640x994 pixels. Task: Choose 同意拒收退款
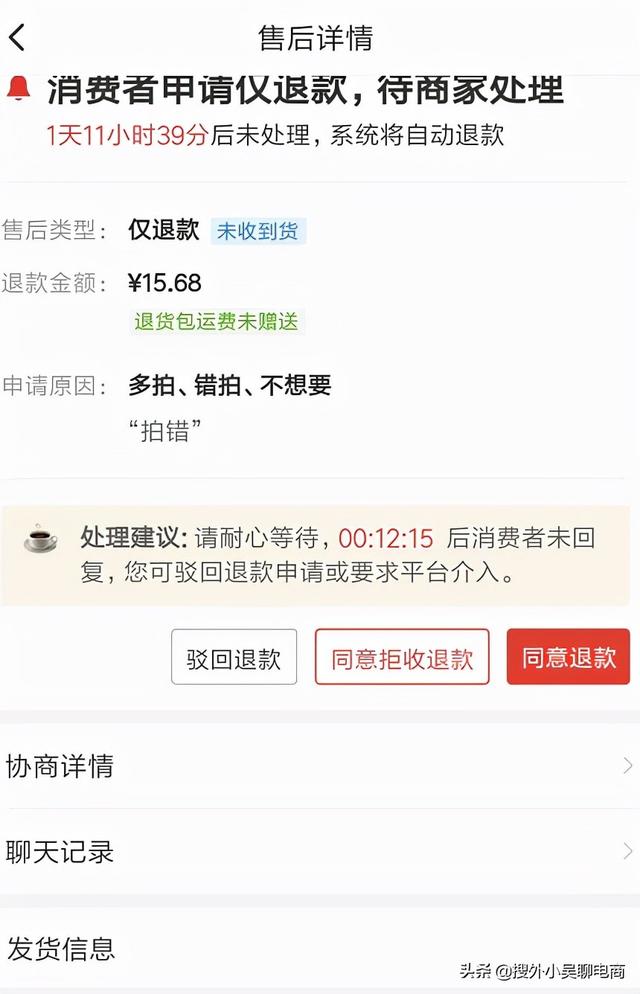402,657
